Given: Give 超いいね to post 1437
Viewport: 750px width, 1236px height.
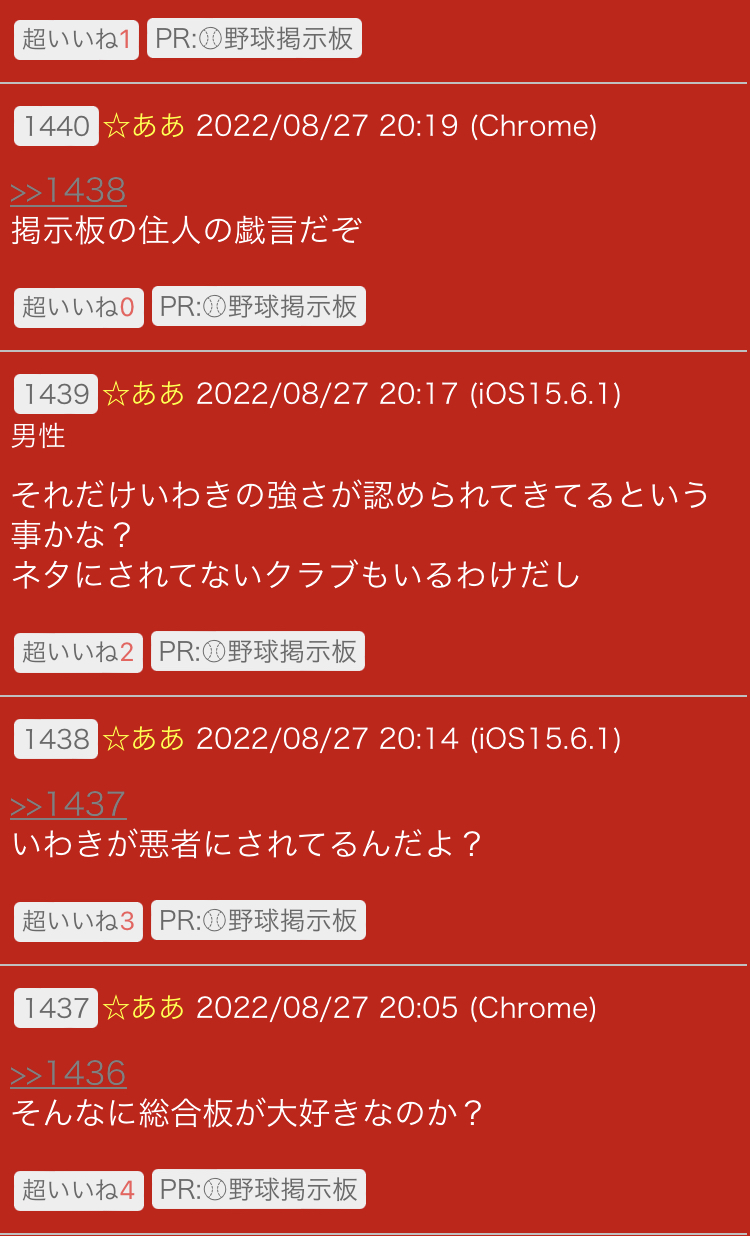Looking at the screenshot, I should click(78, 1190).
